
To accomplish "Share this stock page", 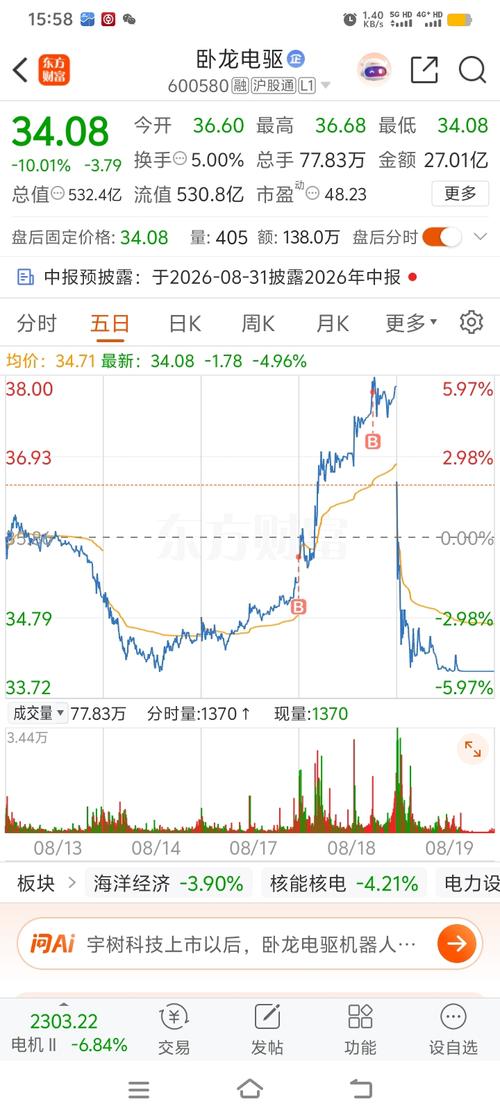I will (x=424, y=69).
